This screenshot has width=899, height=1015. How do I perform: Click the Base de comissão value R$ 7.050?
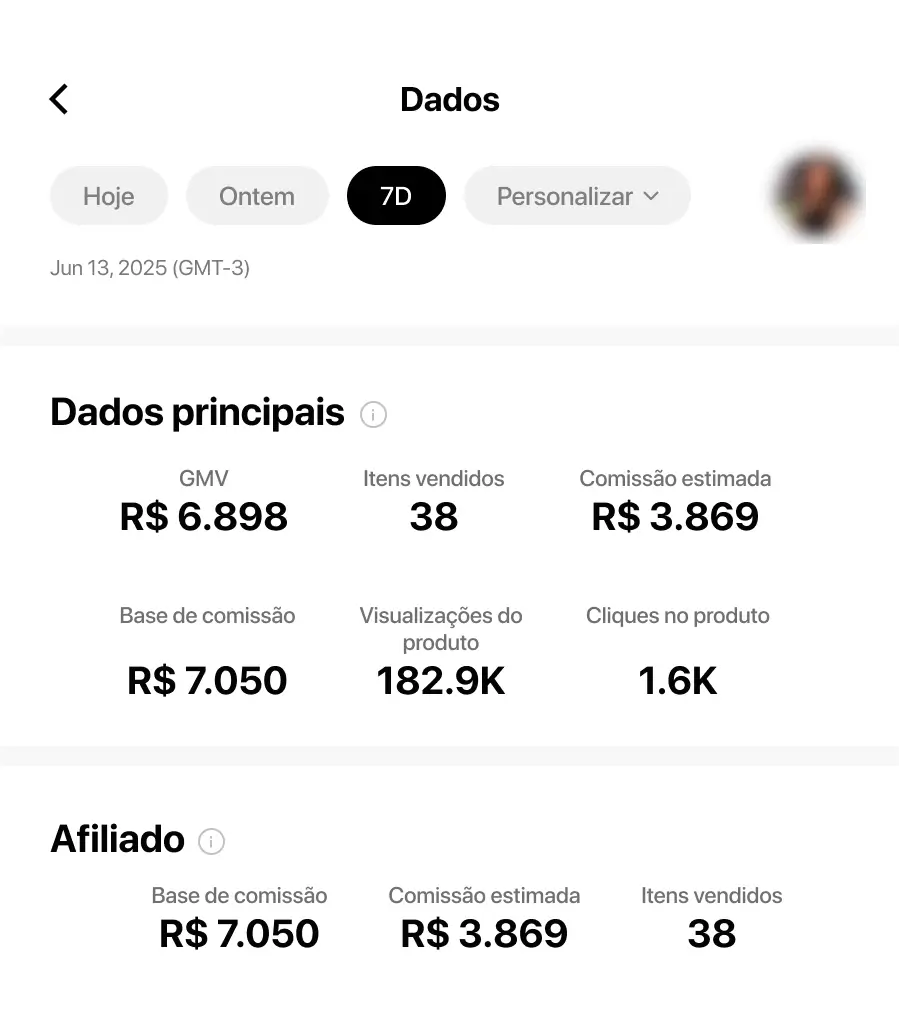tap(206, 680)
